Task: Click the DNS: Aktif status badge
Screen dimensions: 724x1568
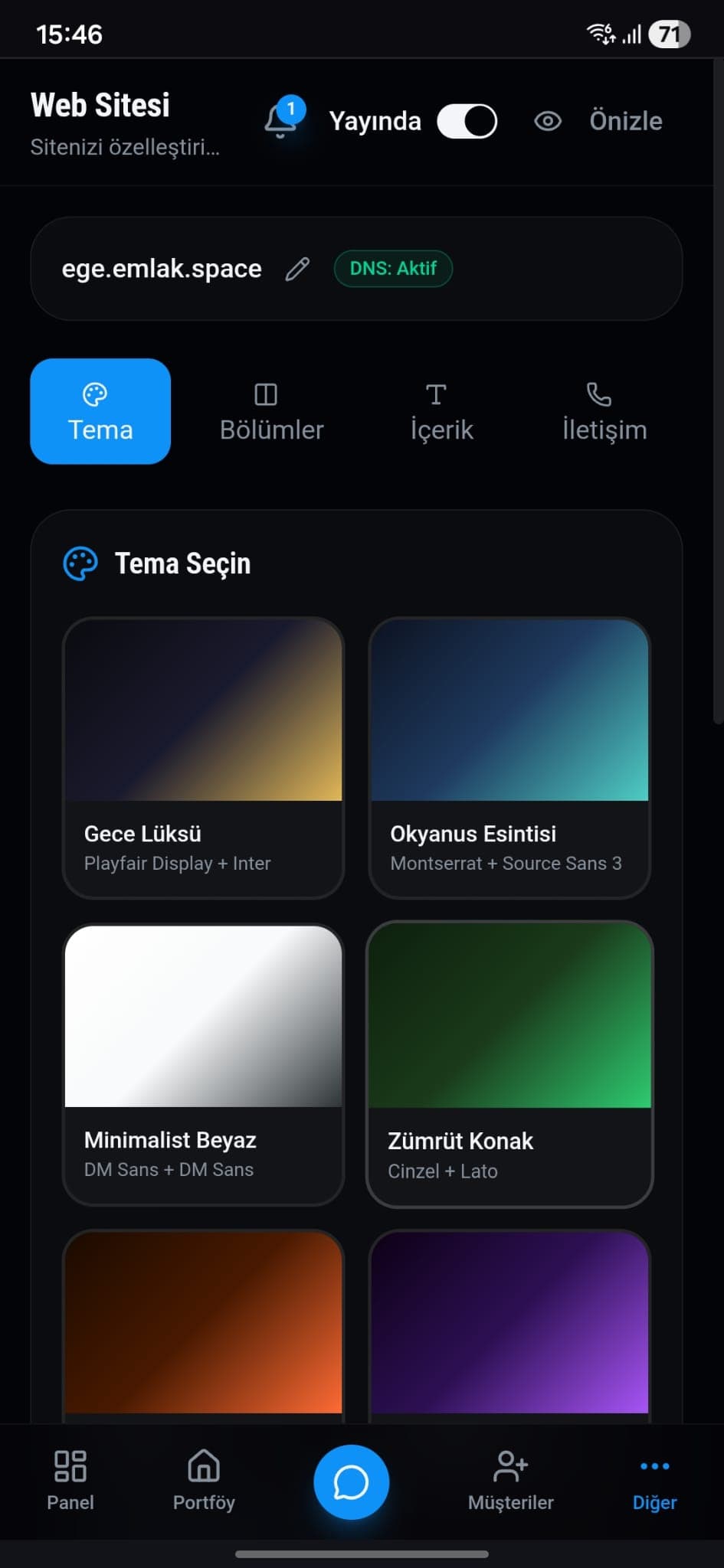Action: point(393,269)
